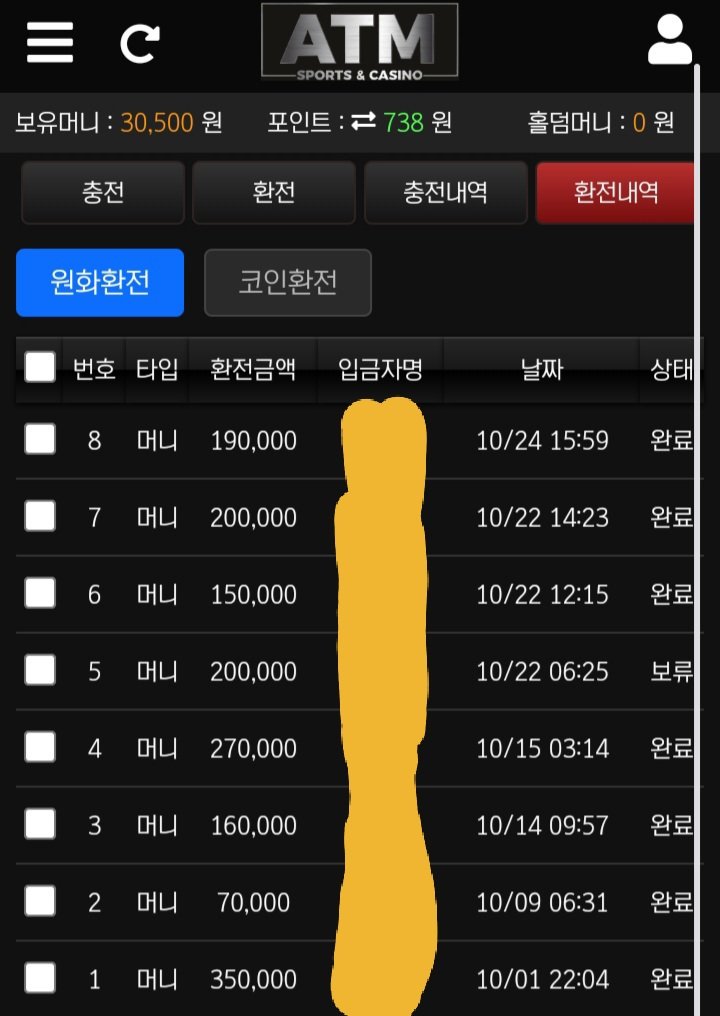Select checkbox for row number 5
This screenshot has width=720, height=1016.
[40, 670]
